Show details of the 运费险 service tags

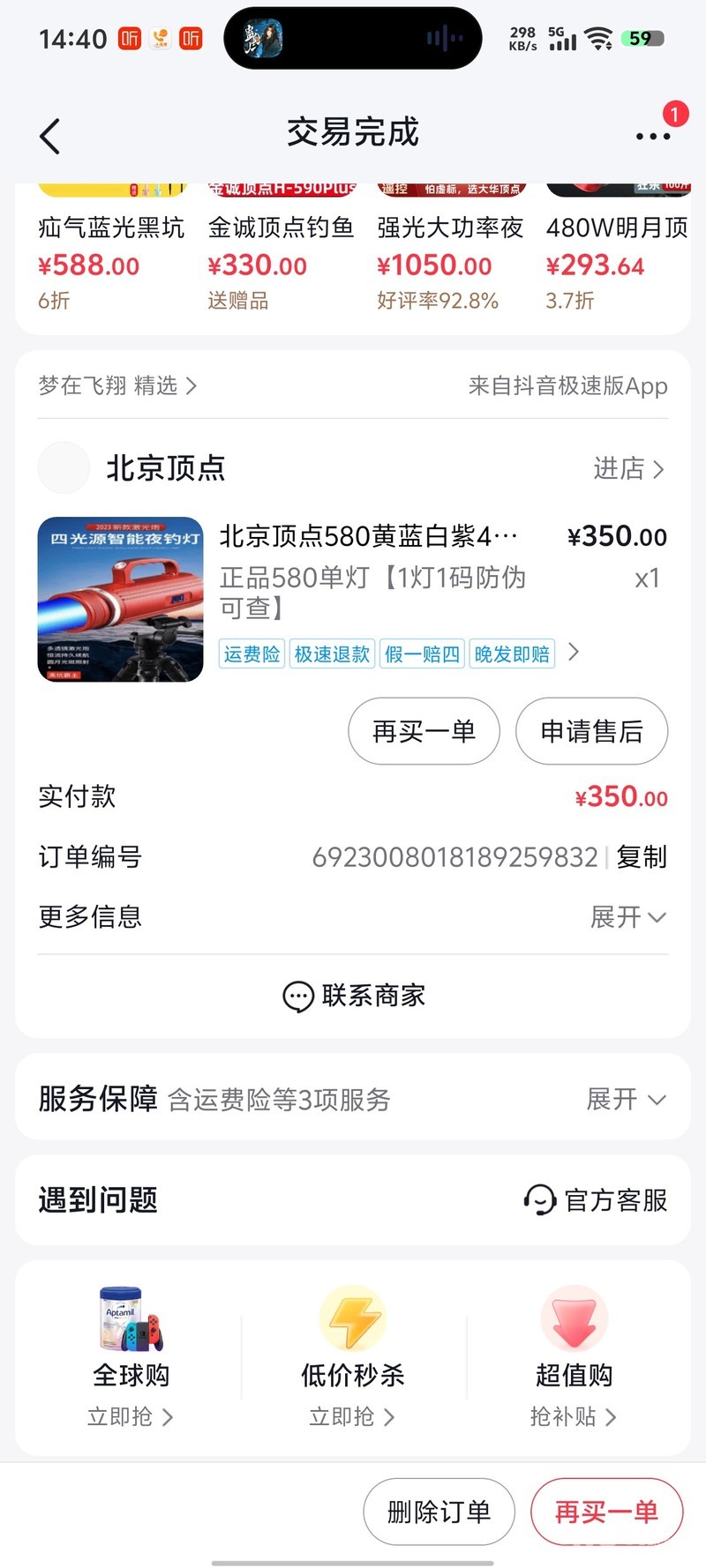coord(573,653)
